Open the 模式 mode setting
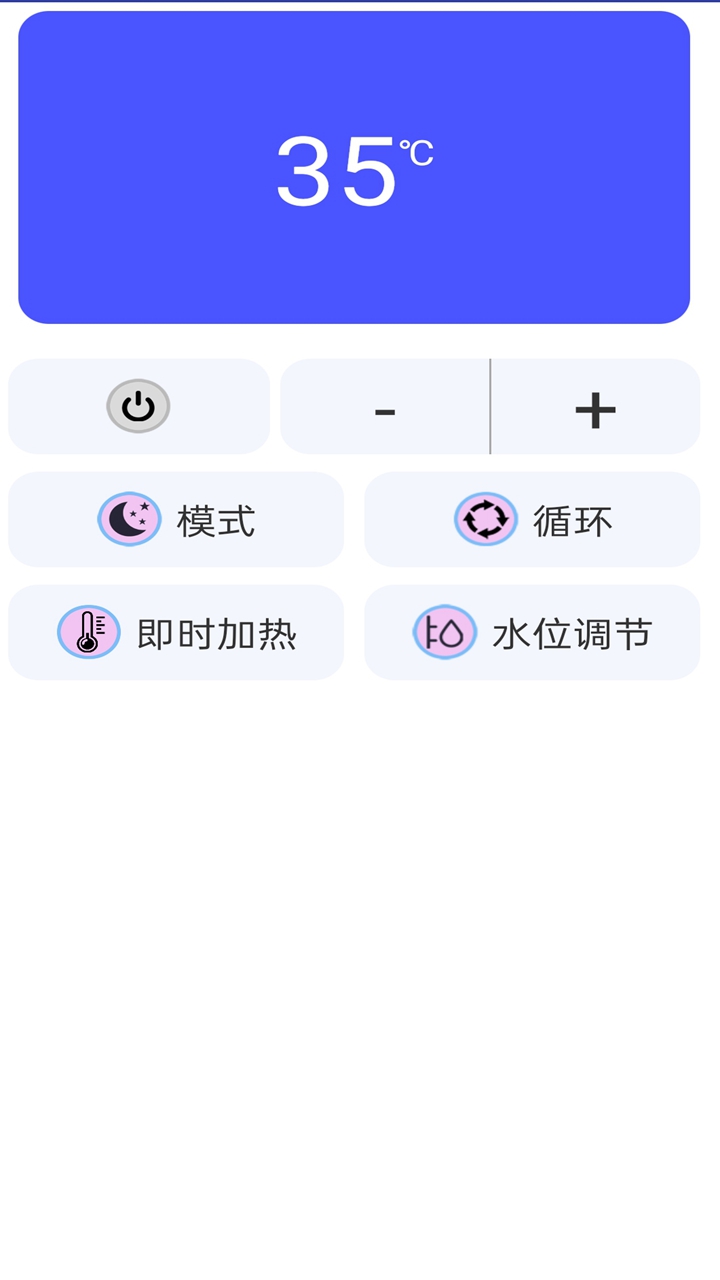The width and height of the screenshot is (720, 1280). (x=176, y=520)
